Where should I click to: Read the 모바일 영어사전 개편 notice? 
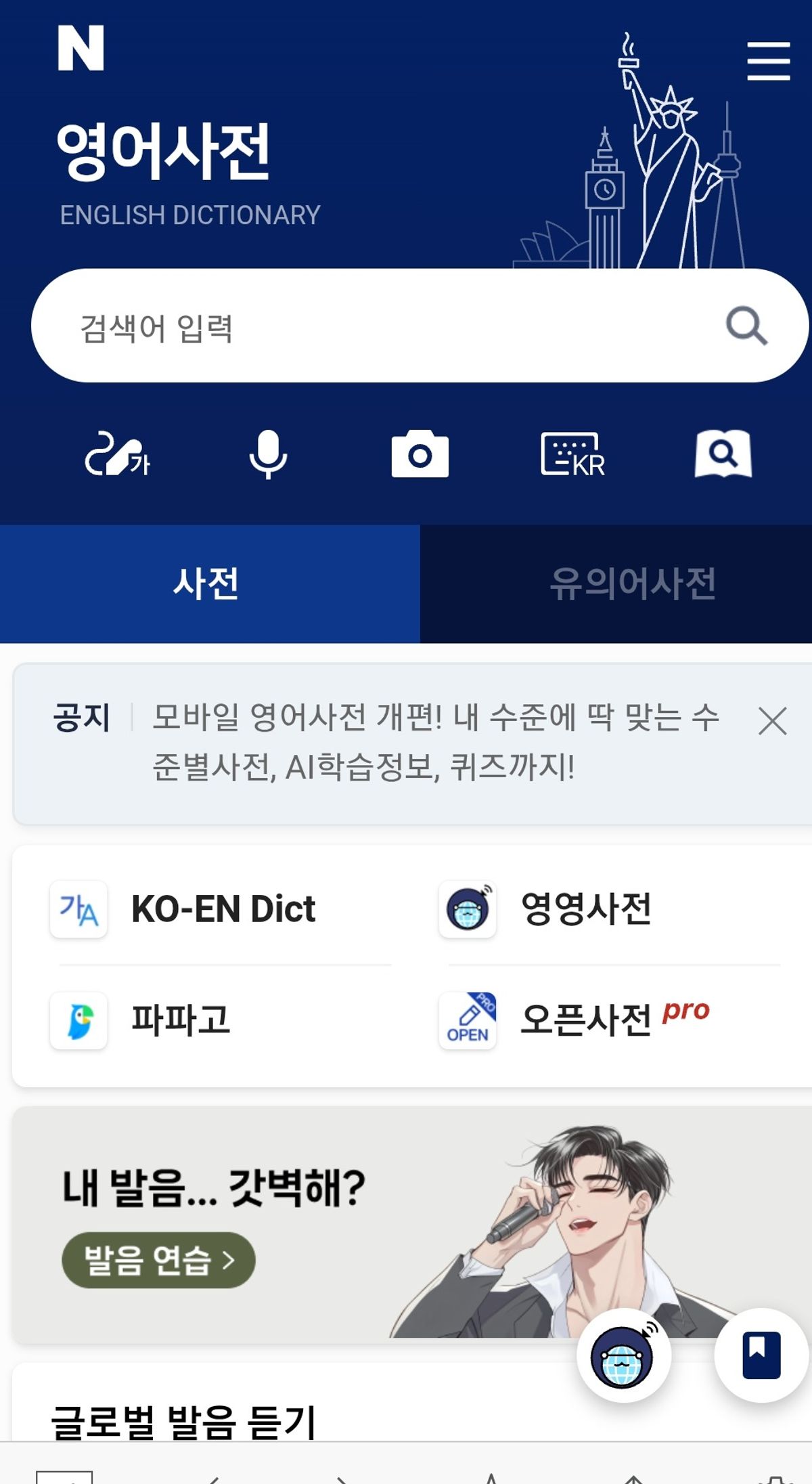tap(433, 742)
